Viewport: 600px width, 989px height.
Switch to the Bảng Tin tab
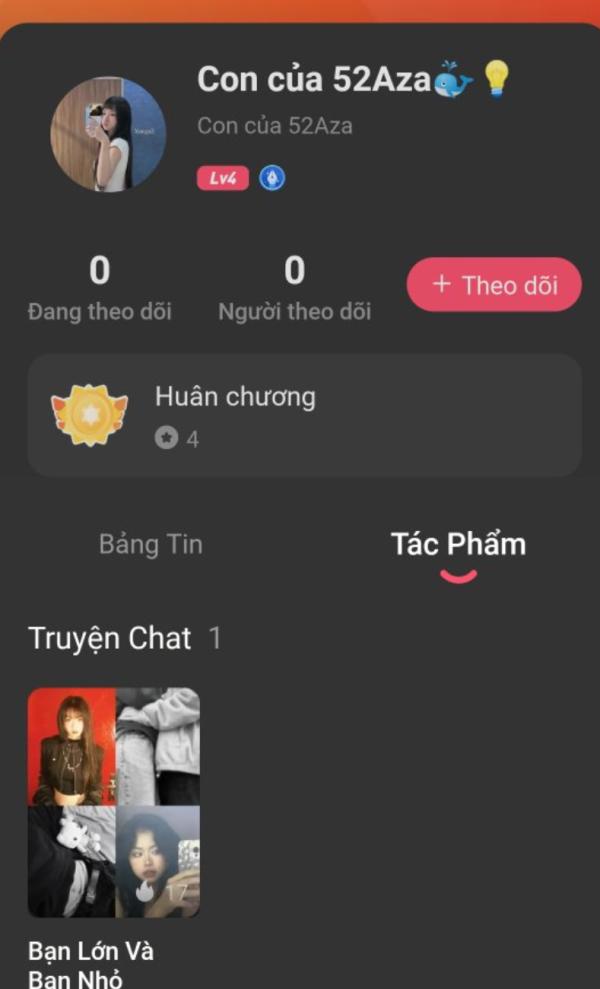click(150, 544)
